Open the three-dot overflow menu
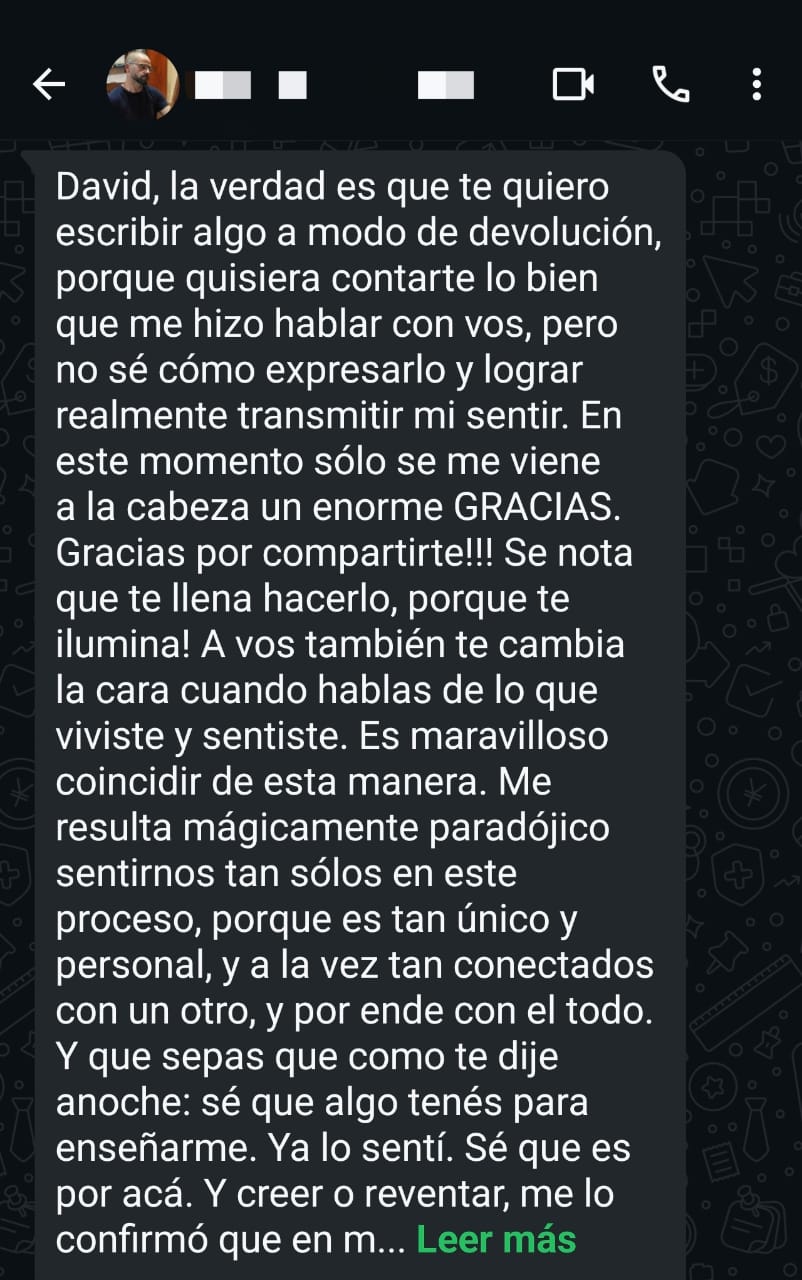802x1280 pixels. (757, 85)
